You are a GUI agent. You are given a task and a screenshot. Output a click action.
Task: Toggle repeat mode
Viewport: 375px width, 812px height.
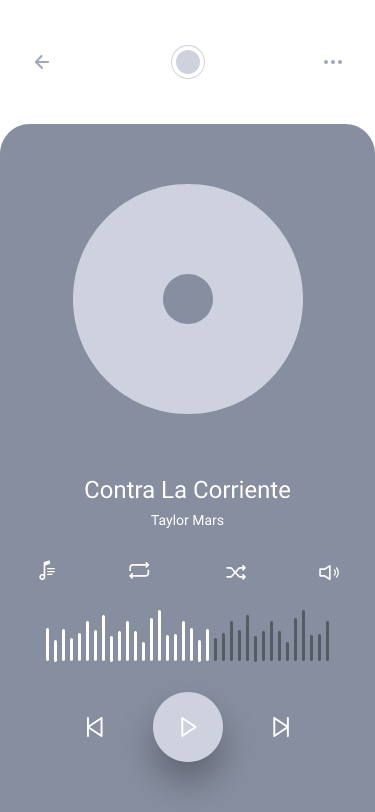(x=139, y=571)
